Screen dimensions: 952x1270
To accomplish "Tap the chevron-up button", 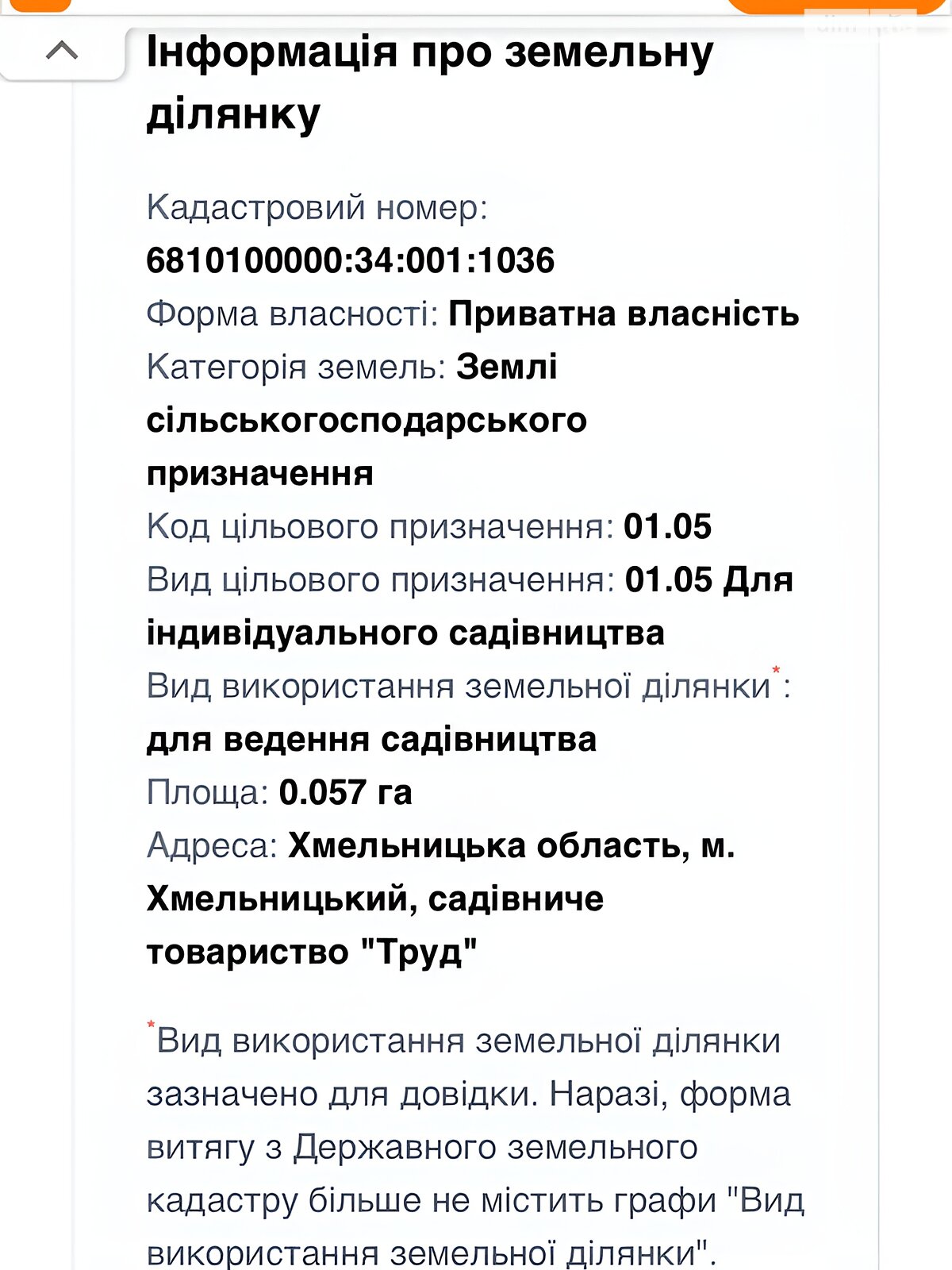I will coord(62,51).
